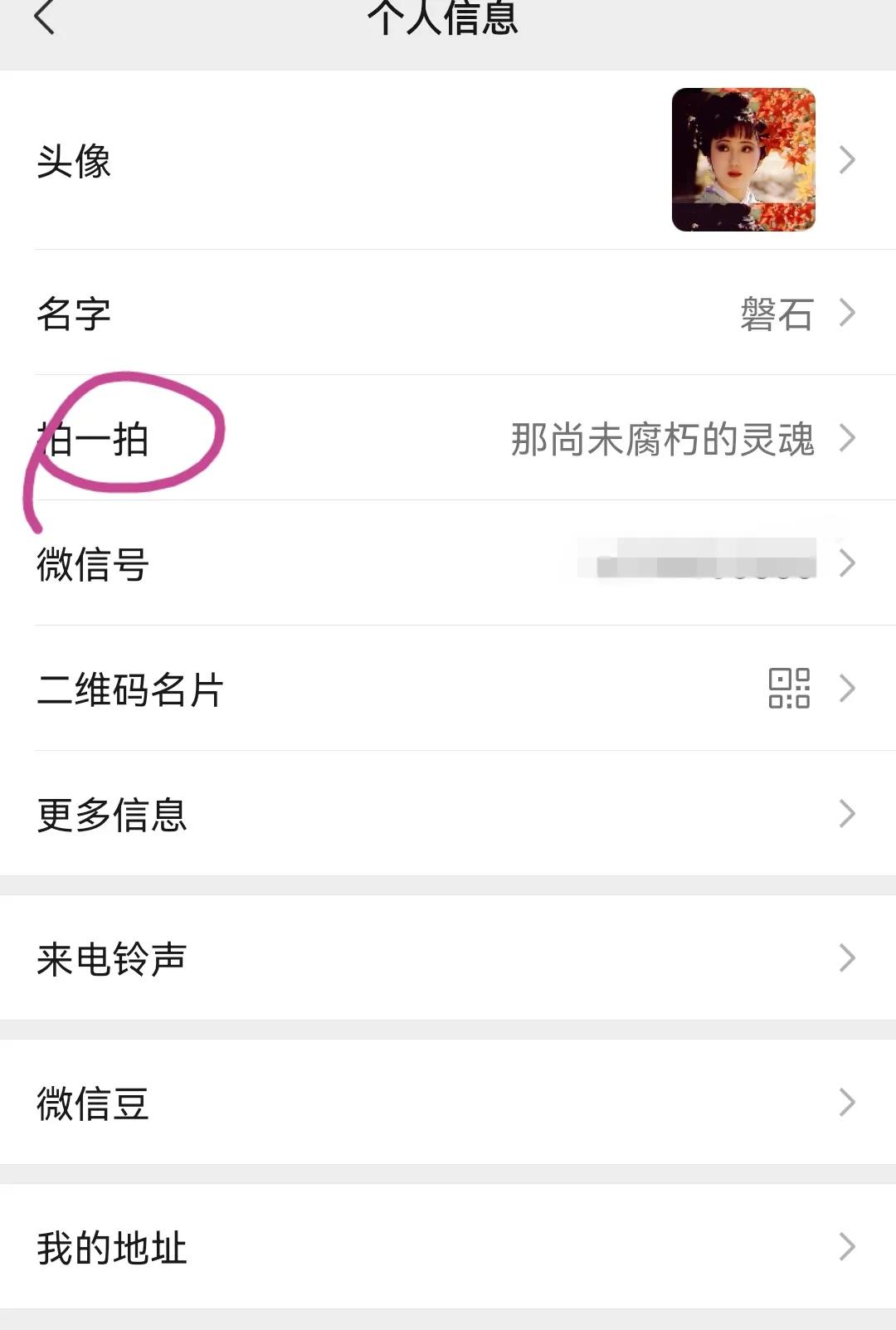This screenshot has width=896, height=1330.
Task: Open the 微信号 settings row
Action: click(x=91, y=565)
